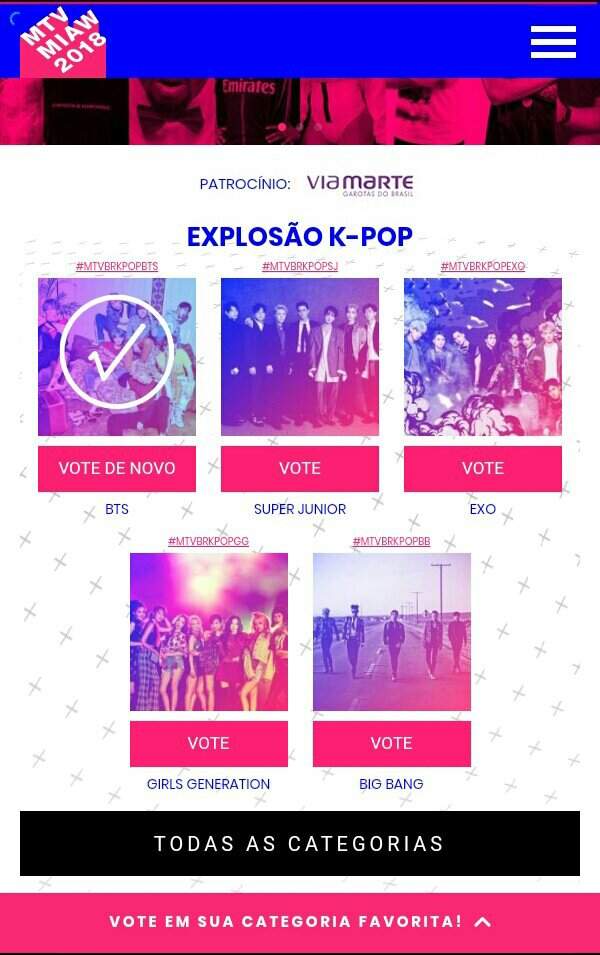This screenshot has height=955, width=600.
Task: Open the #MTVBRKPOPEXO hashtag link
Action: [x=483, y=266]
